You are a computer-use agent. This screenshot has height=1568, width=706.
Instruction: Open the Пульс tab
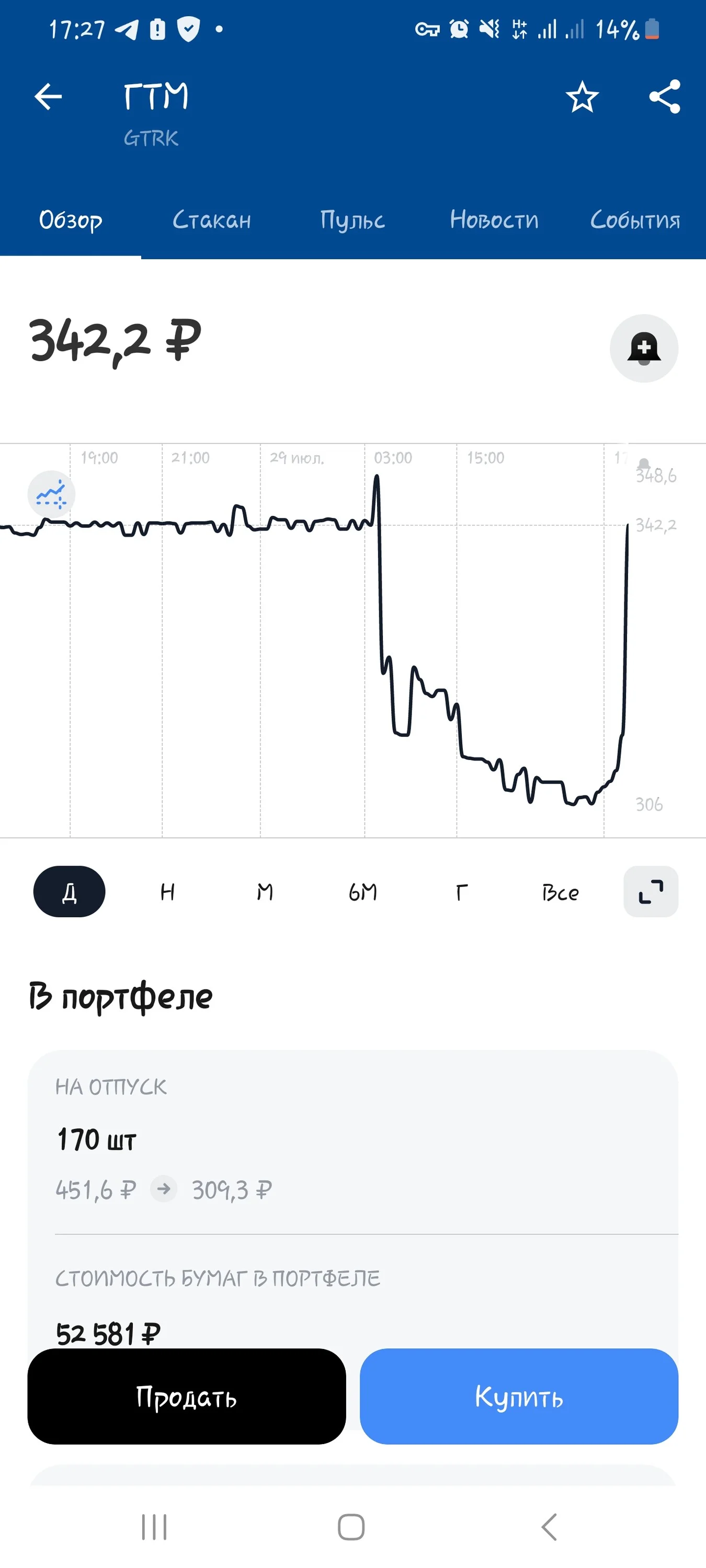click(x=352, y=220)
